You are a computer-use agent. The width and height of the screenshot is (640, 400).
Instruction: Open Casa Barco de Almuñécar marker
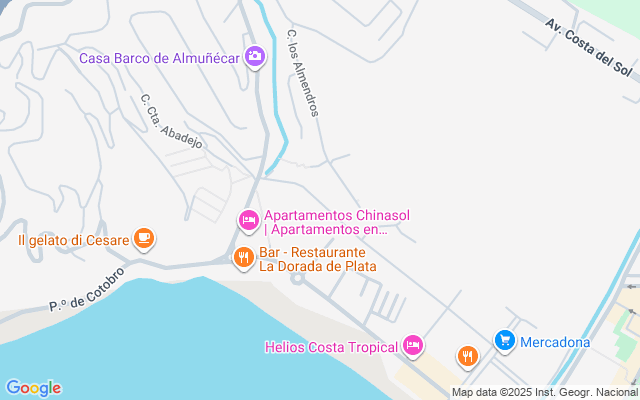[255, 57]
